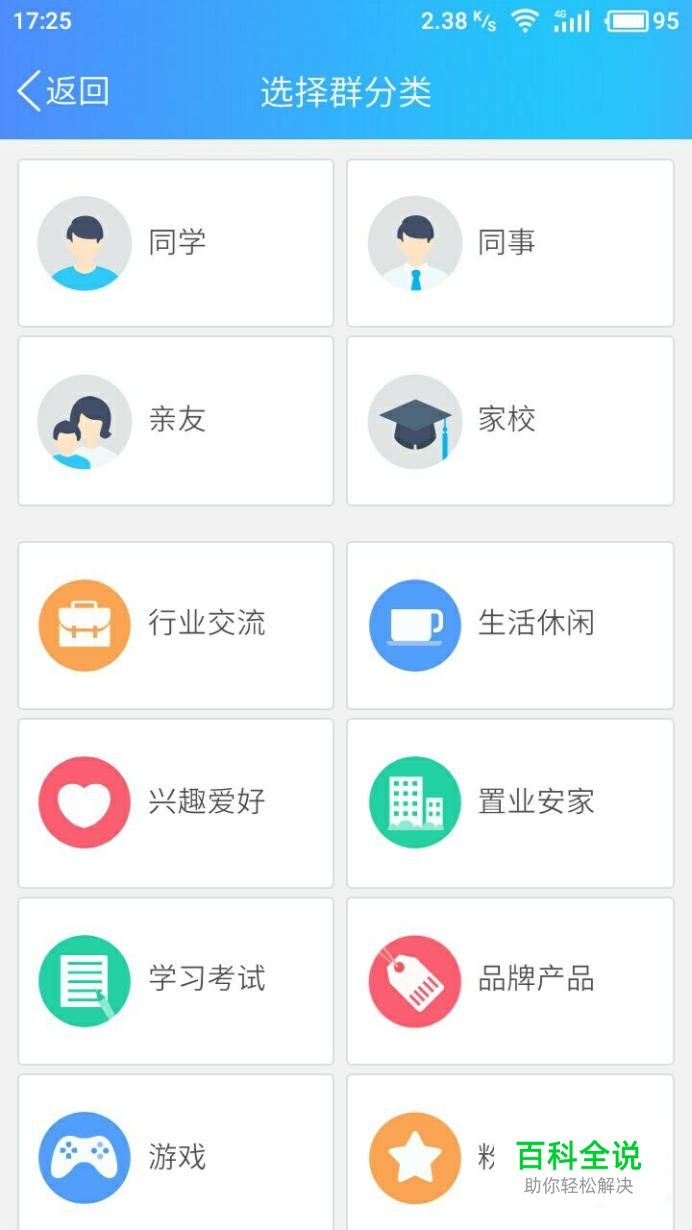
Task: Tap the 兴趣爱好 category
Action: coord(176,803)
